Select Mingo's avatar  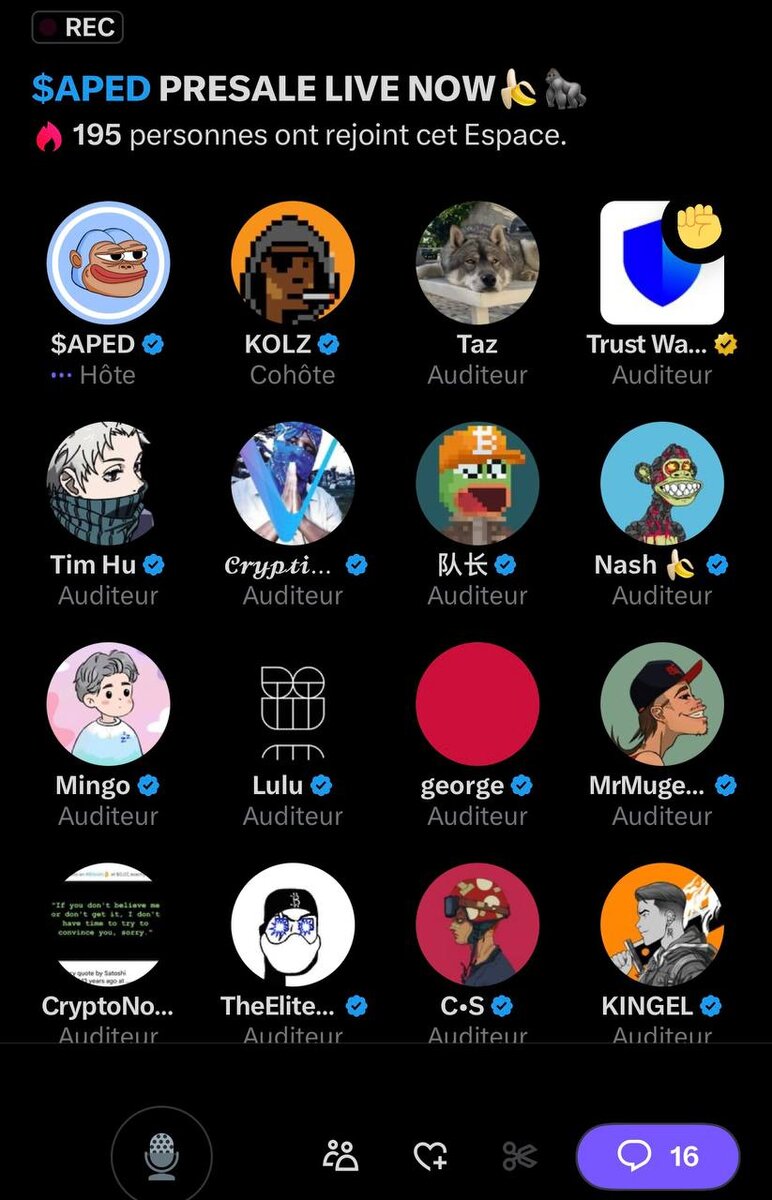coord(108,704)
